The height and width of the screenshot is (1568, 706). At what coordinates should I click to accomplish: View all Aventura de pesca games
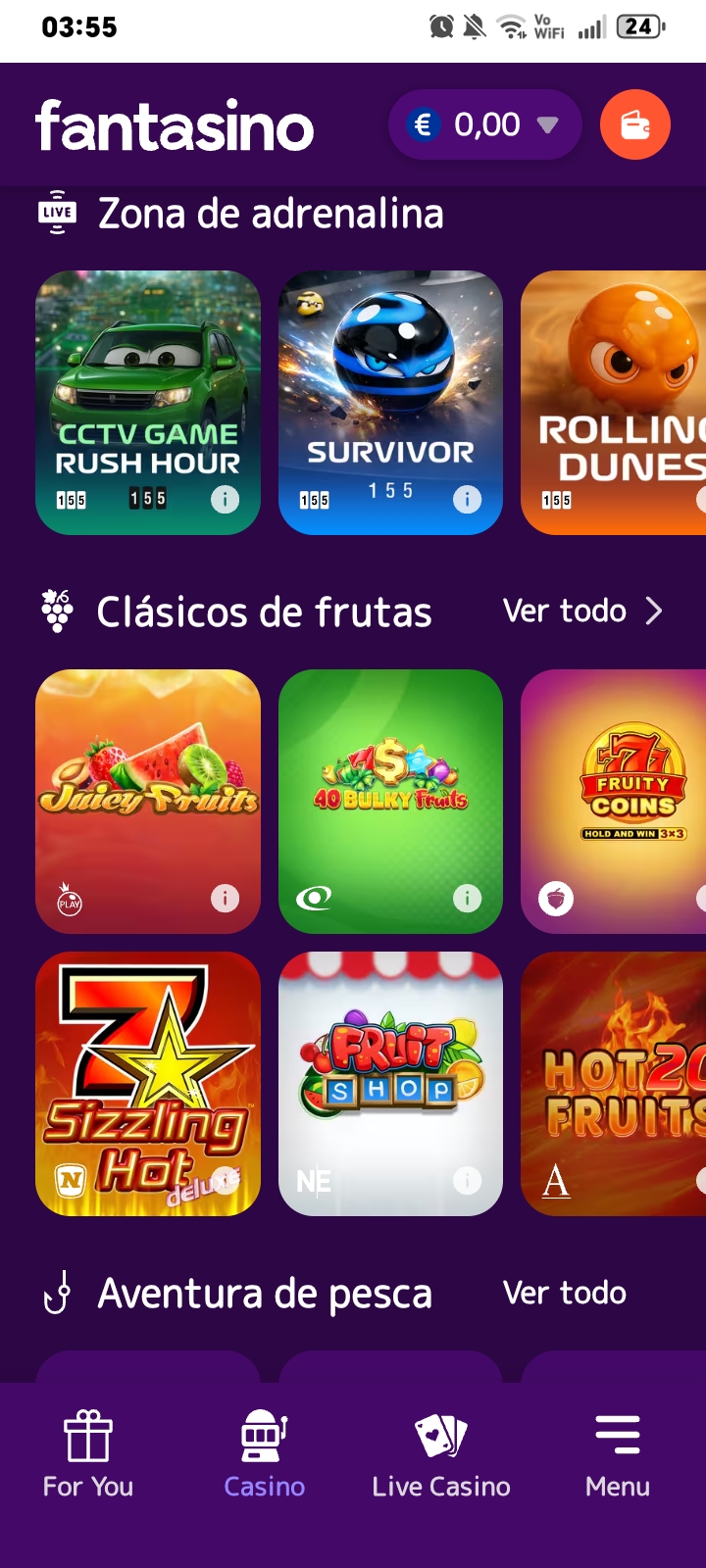coord(565,1293)
